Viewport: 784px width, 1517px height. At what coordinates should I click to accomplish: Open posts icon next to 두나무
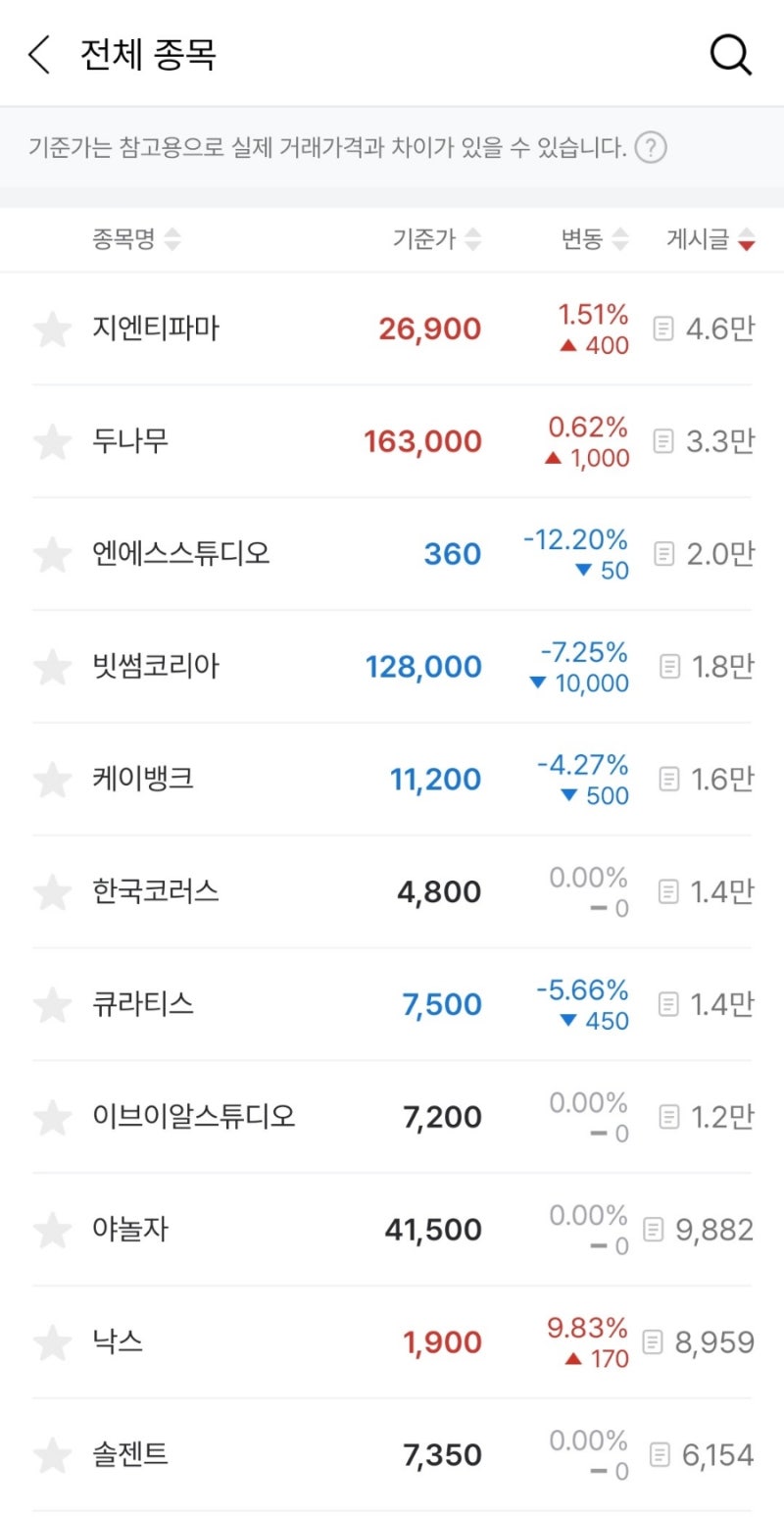pyautogui.click(x=669, y=440)
